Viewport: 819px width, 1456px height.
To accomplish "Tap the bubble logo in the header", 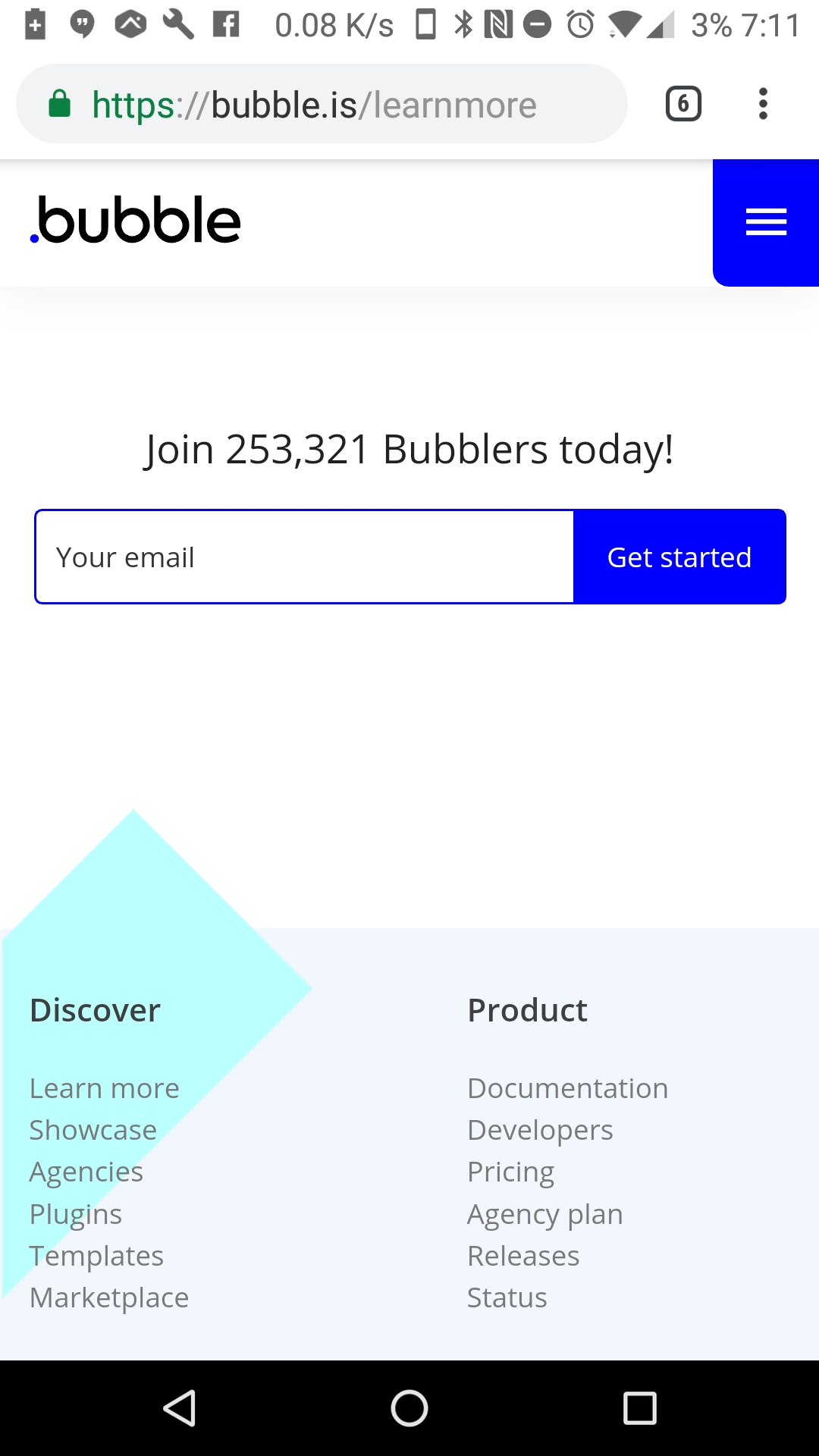I will (136, 220).
